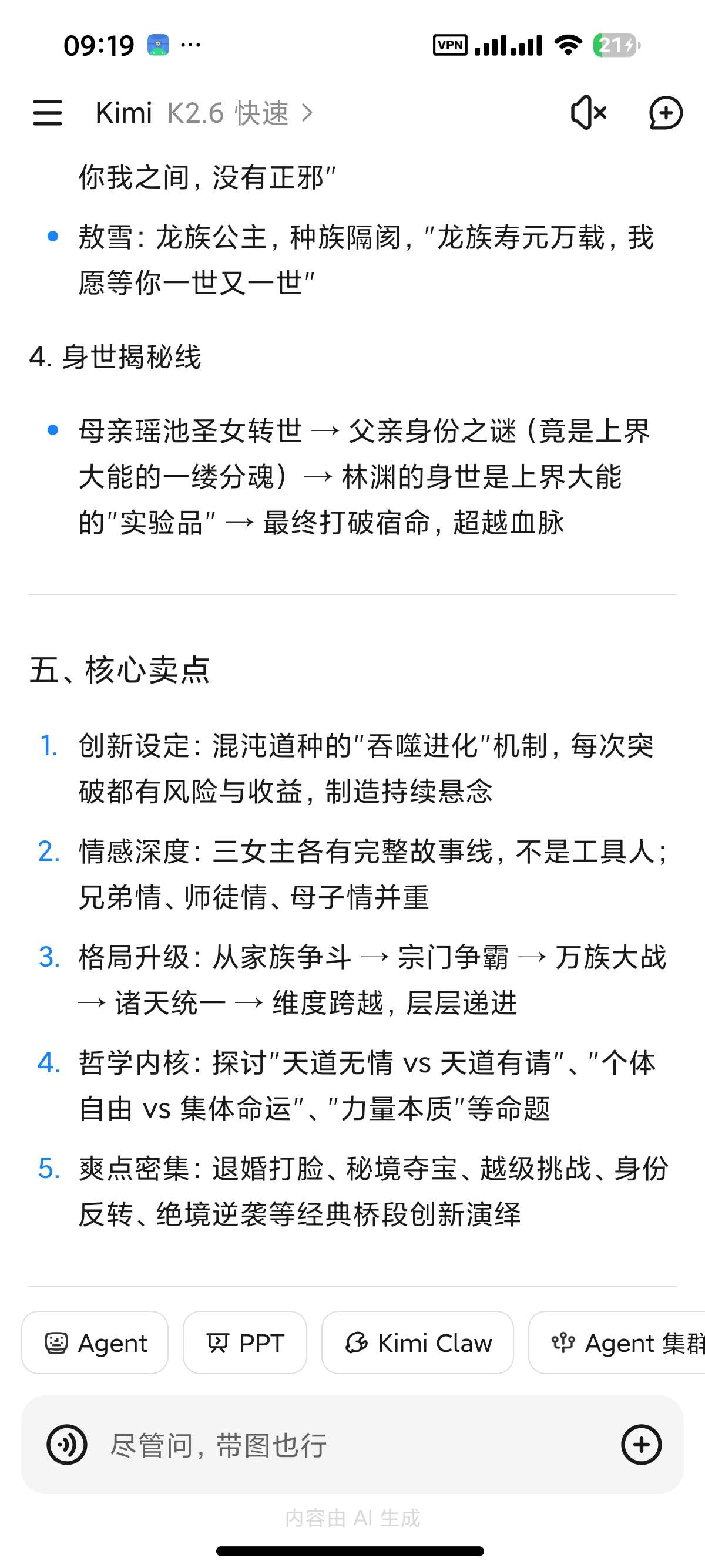This screenshot has width=705, height=1568.
Task: Open the Kimi Claw chip
Action: click(418, 1342)
